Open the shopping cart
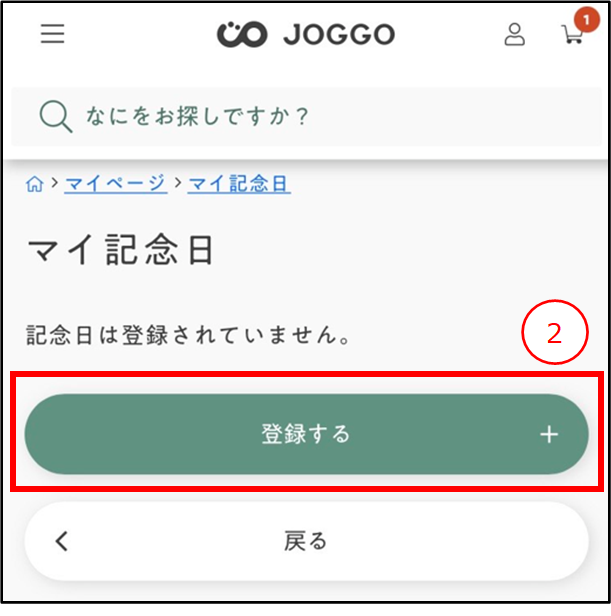Image resolution: width=611 pixels, height=616 pixels. tap(572, 35)
